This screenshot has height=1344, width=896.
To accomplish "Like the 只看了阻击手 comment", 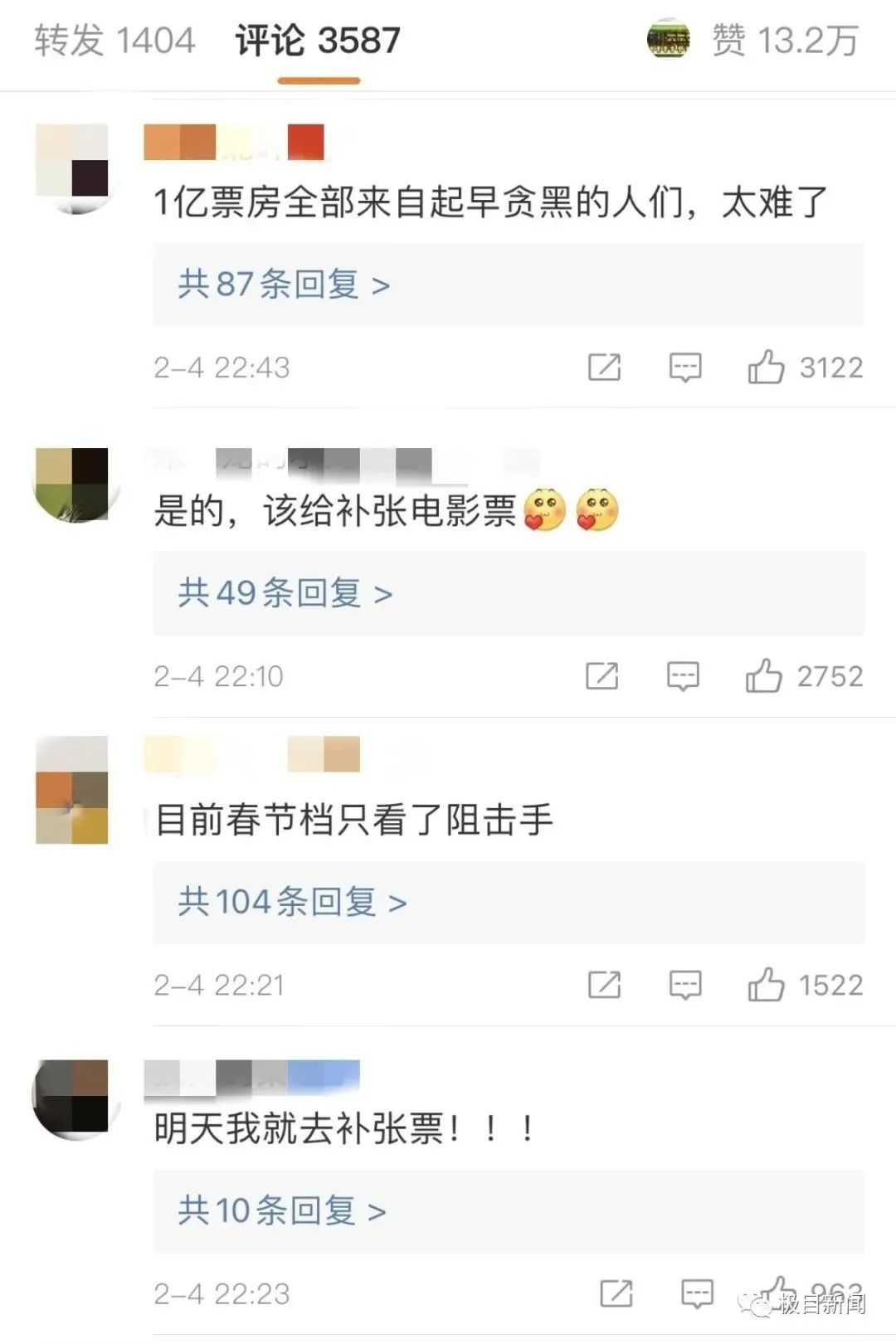I will 766,985.
